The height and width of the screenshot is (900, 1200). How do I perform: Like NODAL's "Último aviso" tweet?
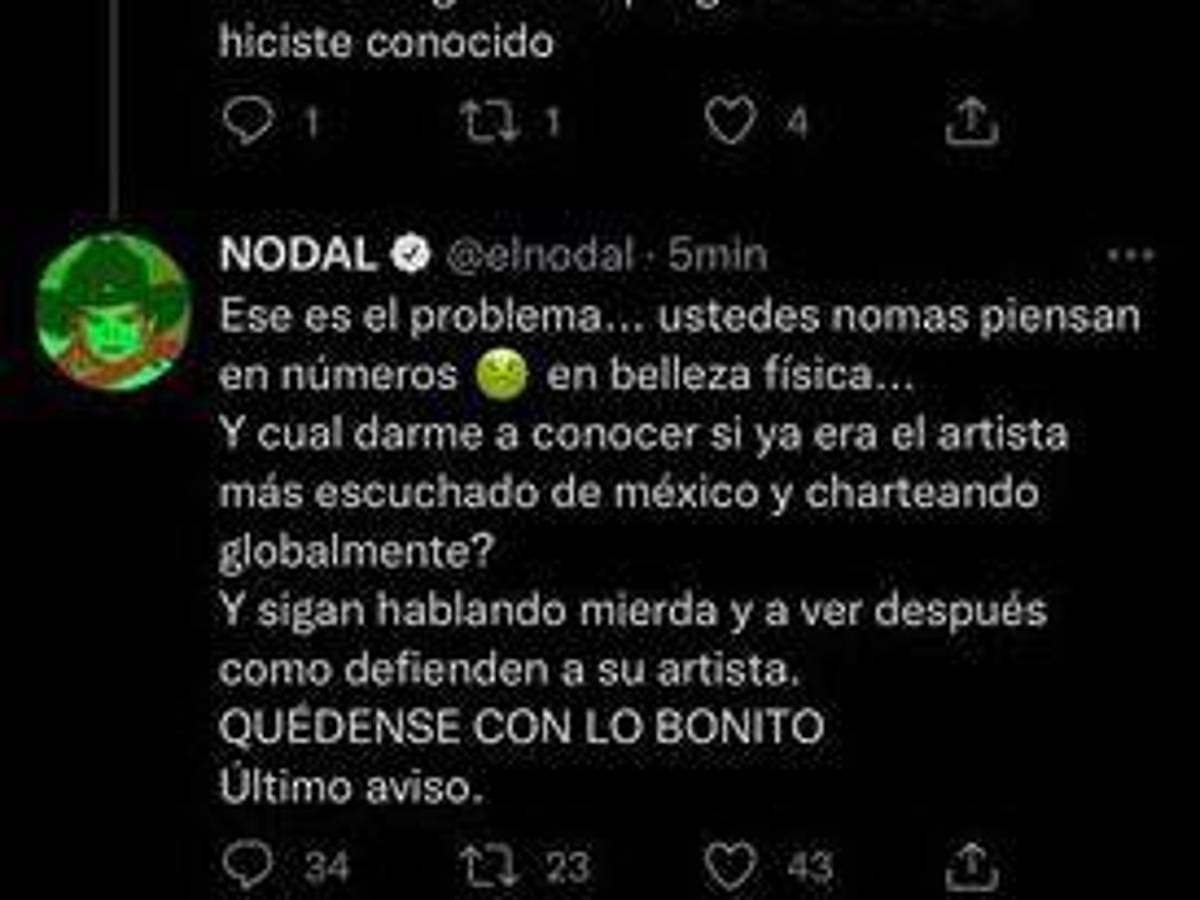point(729,865)
